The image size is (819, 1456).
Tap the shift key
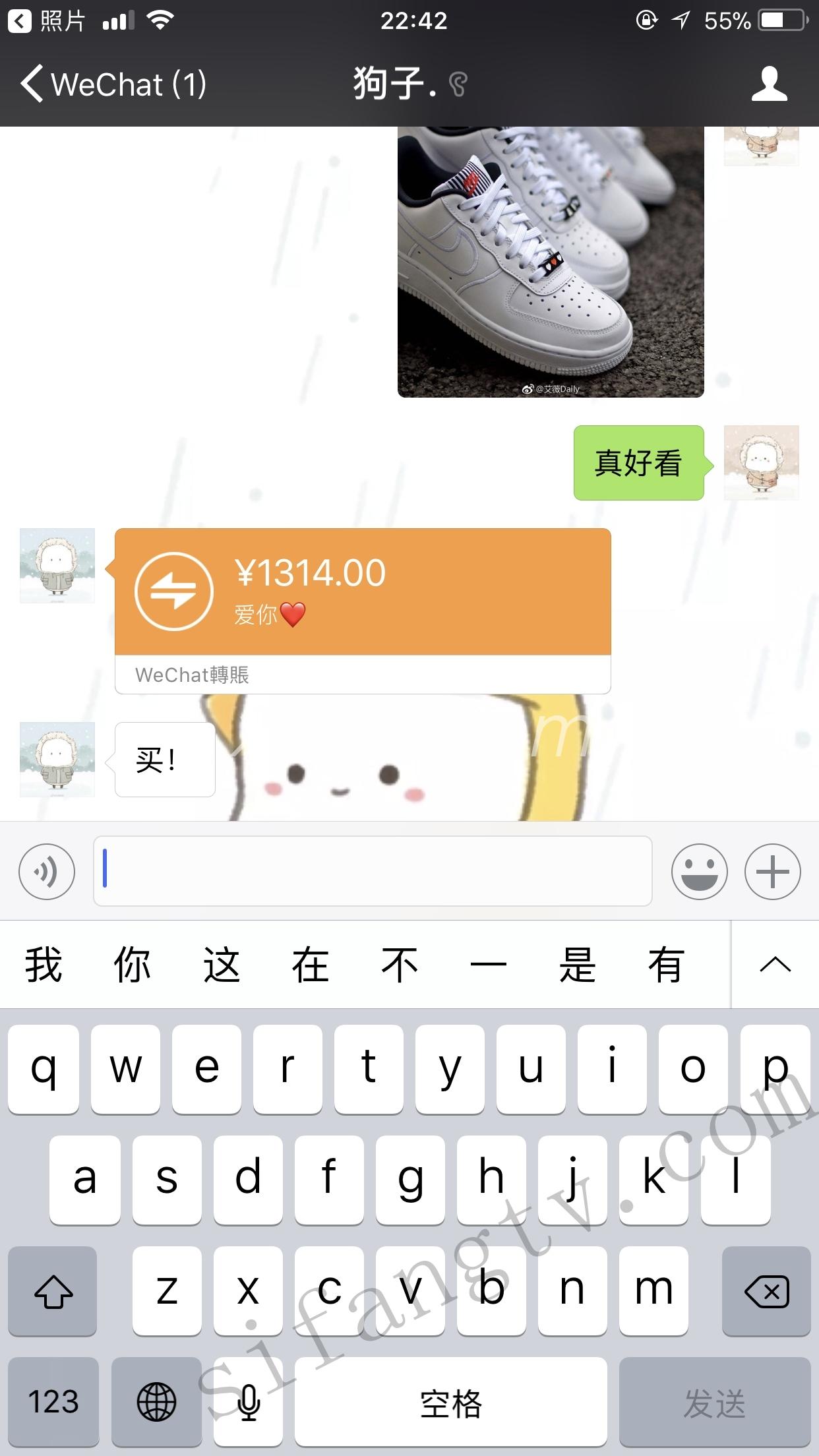click(53, 1291)
